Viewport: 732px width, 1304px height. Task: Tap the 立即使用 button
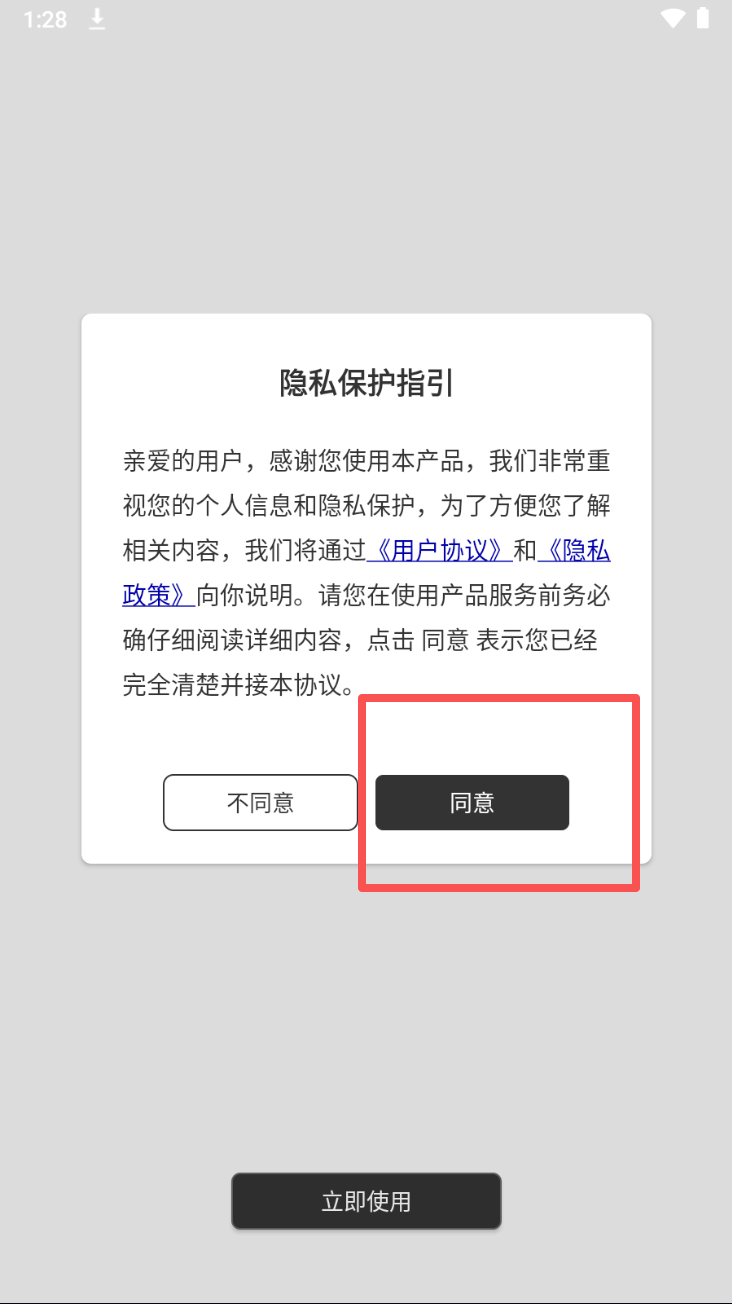point(366,1201)
